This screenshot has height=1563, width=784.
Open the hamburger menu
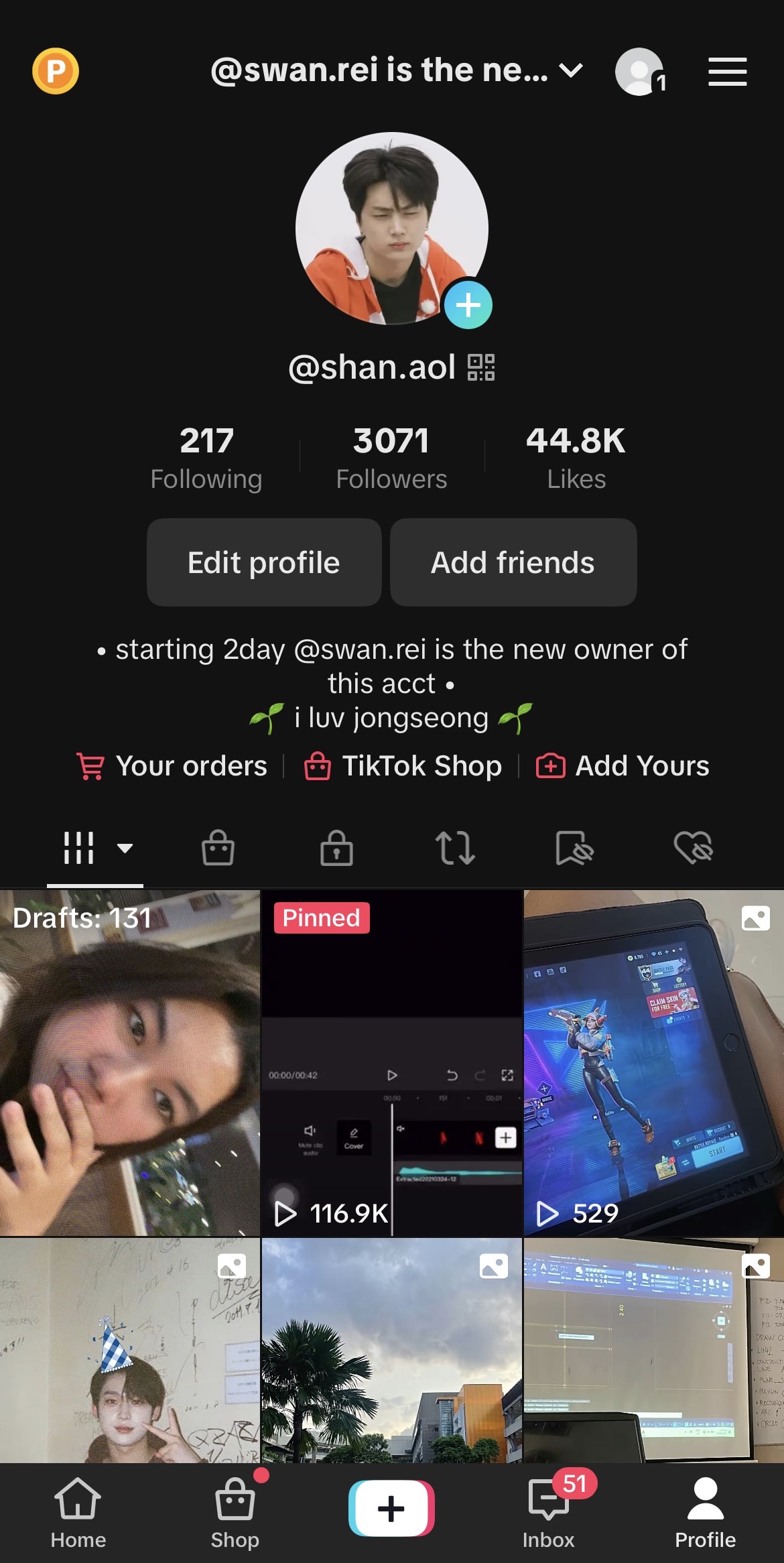tap(727, 71)
